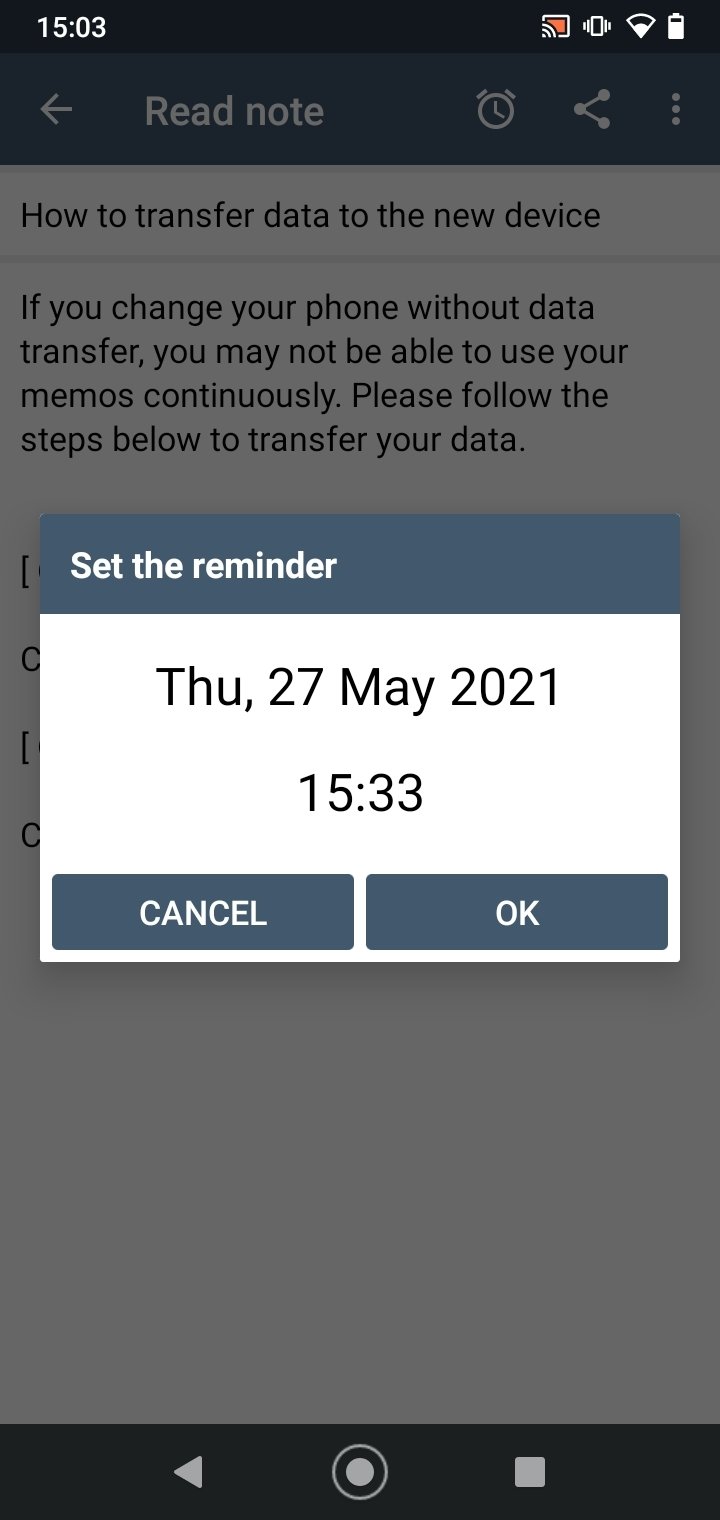
Task: Change the reminder time 15:33
Action: (360, 792)
